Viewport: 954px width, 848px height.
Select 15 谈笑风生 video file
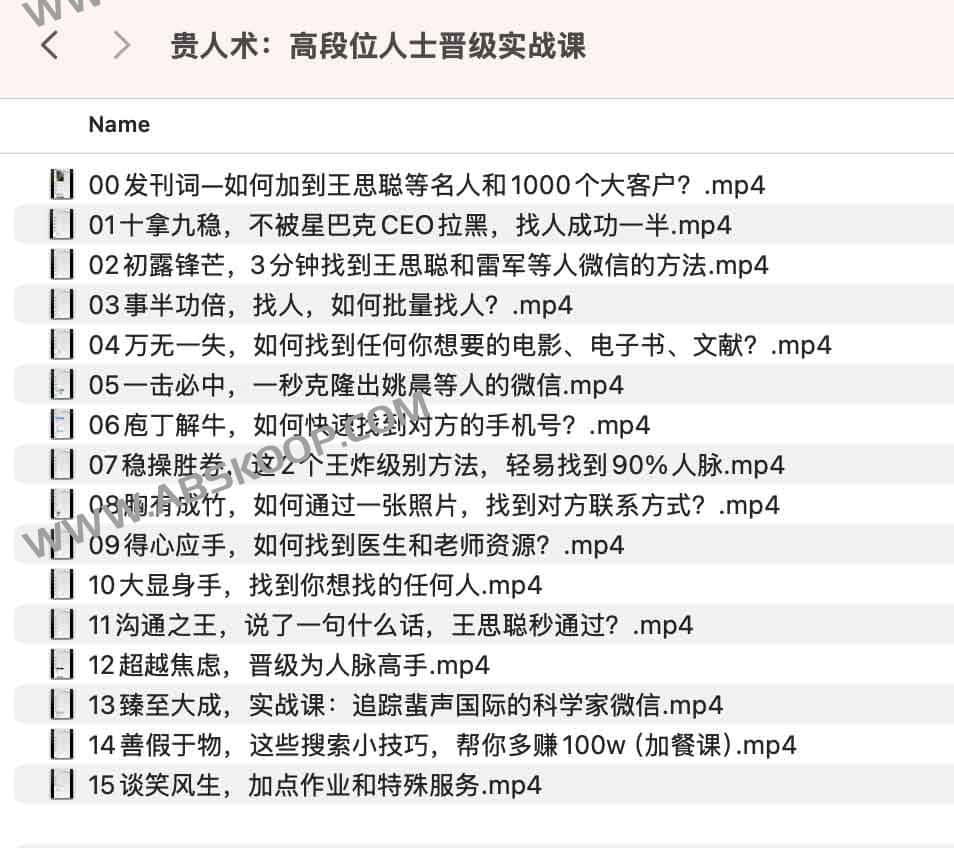315,785
